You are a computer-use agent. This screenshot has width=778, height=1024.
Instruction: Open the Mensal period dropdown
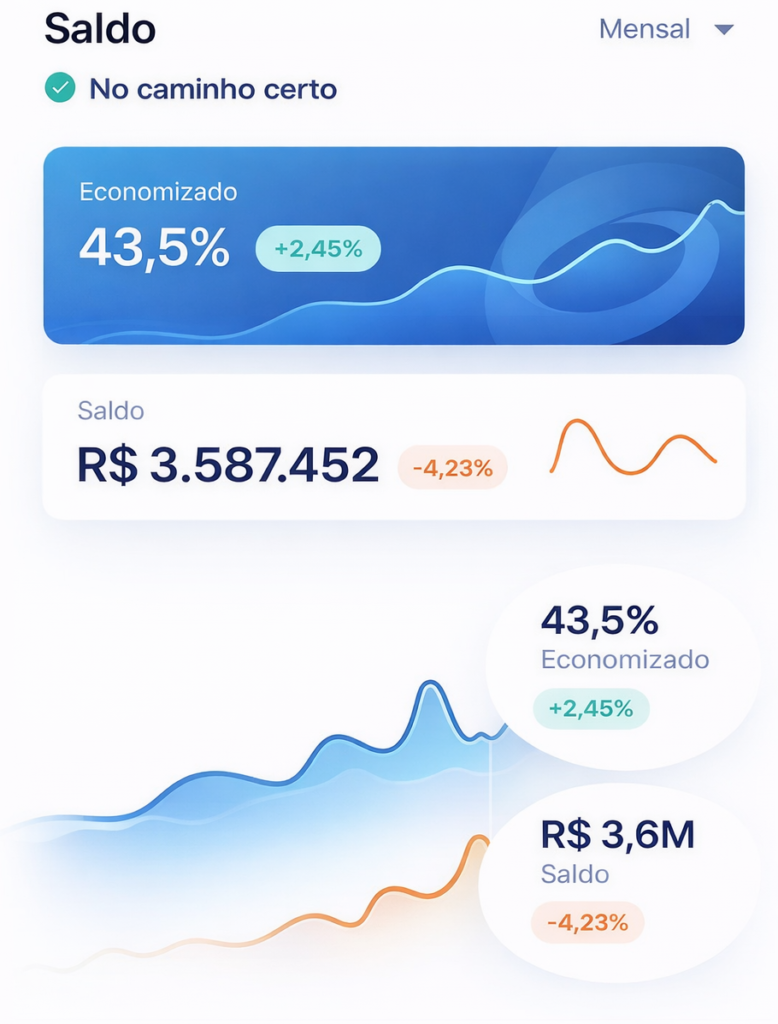666,30
